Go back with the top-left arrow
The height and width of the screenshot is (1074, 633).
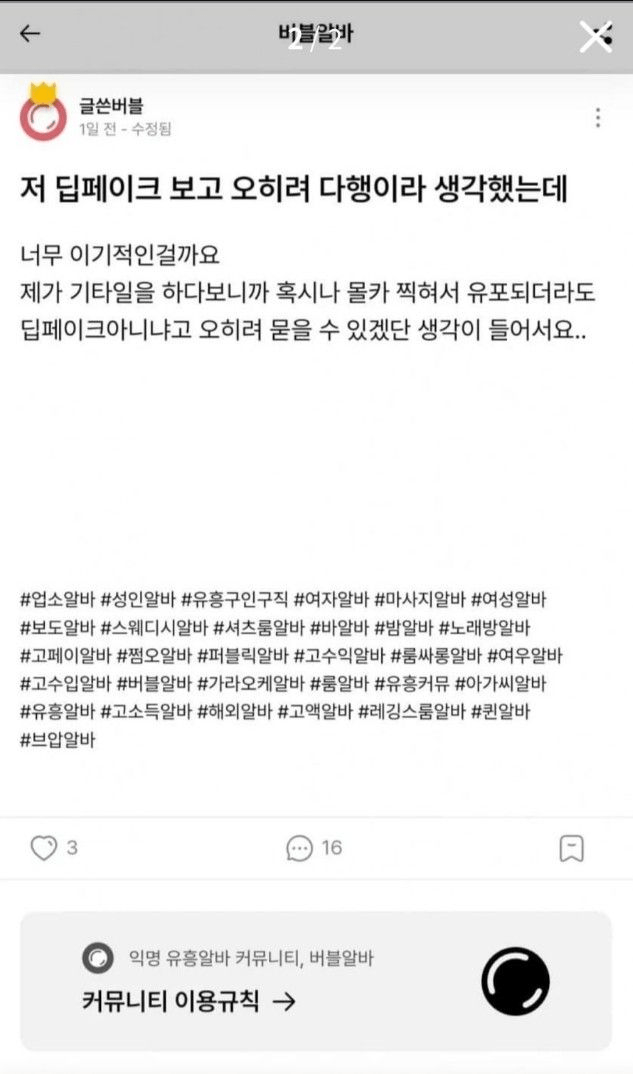tap(30, 34)
